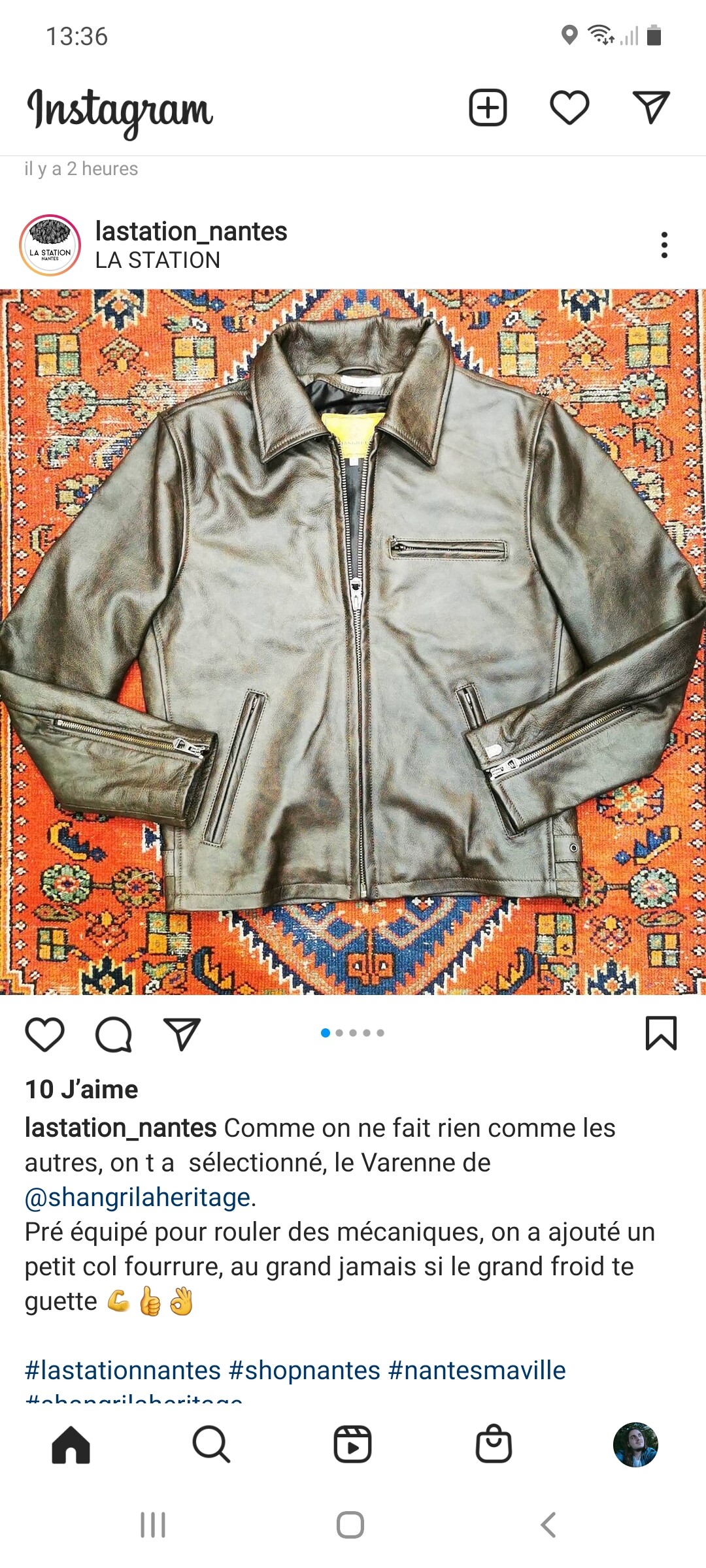This screenshot has height=1568, width=706.
Task: Like the leather jacket post
Action: (x=44, y=1034)
